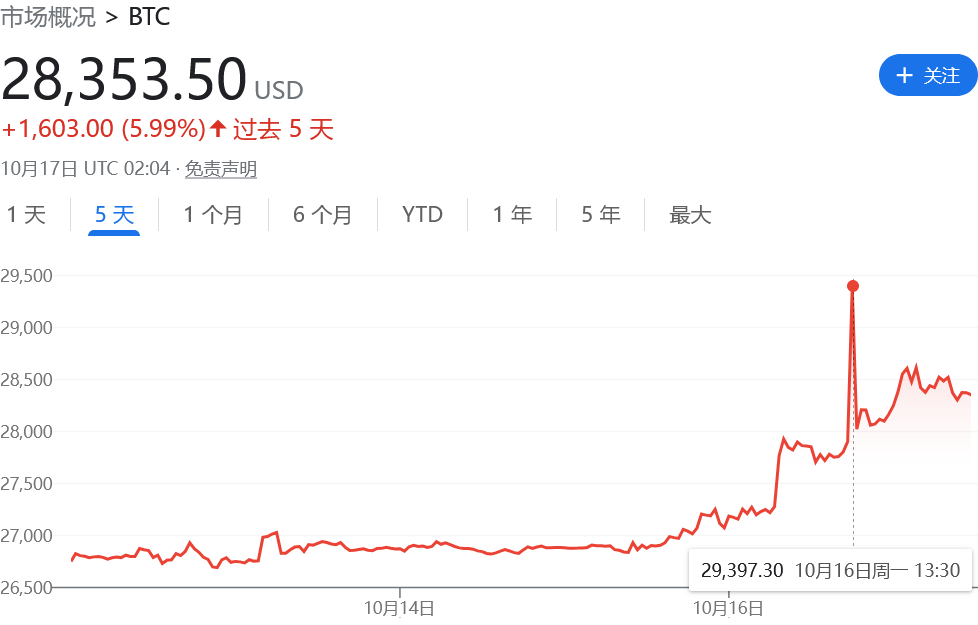Image resolution: width=978 pixels, height=625 pixels.
Task: Open the 市场概况 breadcrumb link
Action: [49, 17]
